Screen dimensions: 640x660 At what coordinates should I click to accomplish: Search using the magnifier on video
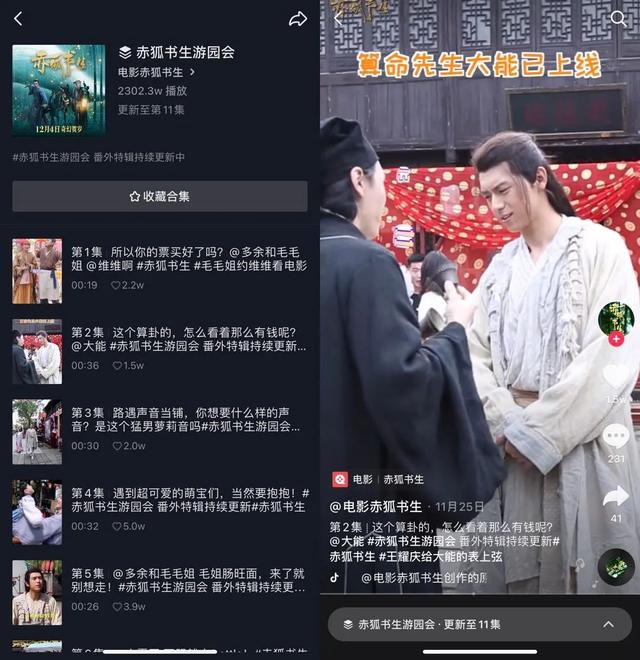tap(618, 19)
